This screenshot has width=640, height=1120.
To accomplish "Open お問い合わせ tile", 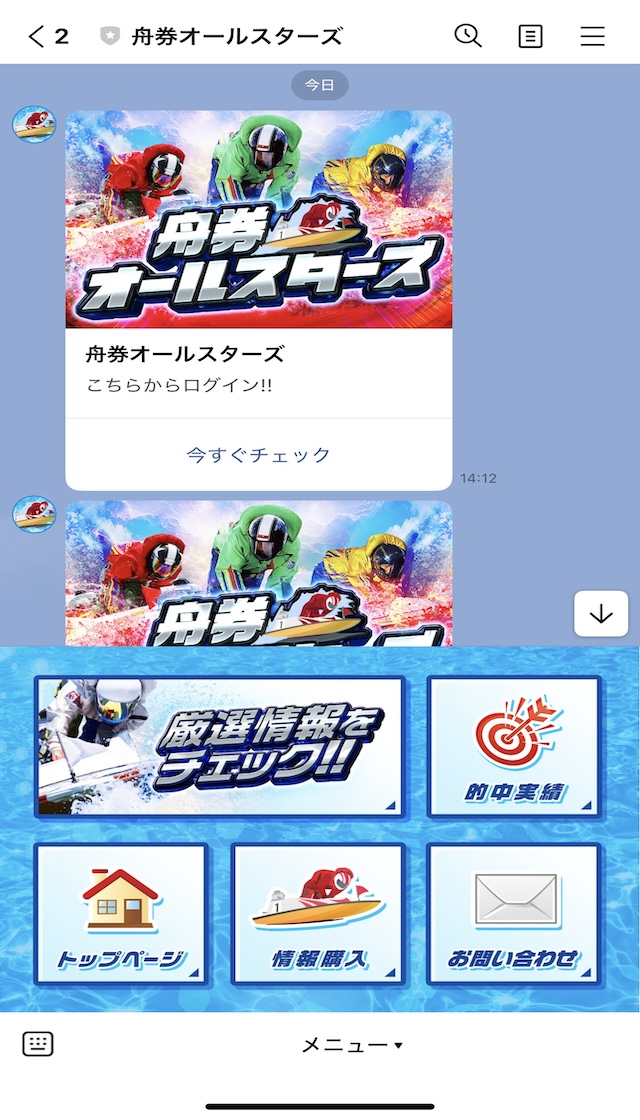I will click(514, 914).
